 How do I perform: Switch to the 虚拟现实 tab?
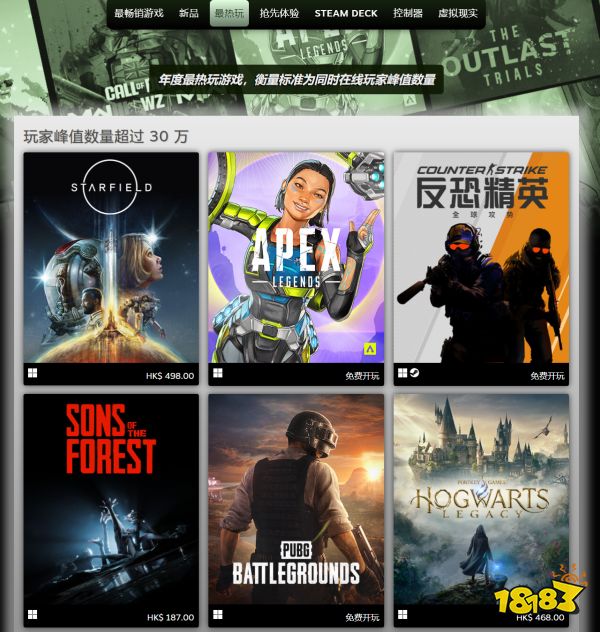[457, 13]
